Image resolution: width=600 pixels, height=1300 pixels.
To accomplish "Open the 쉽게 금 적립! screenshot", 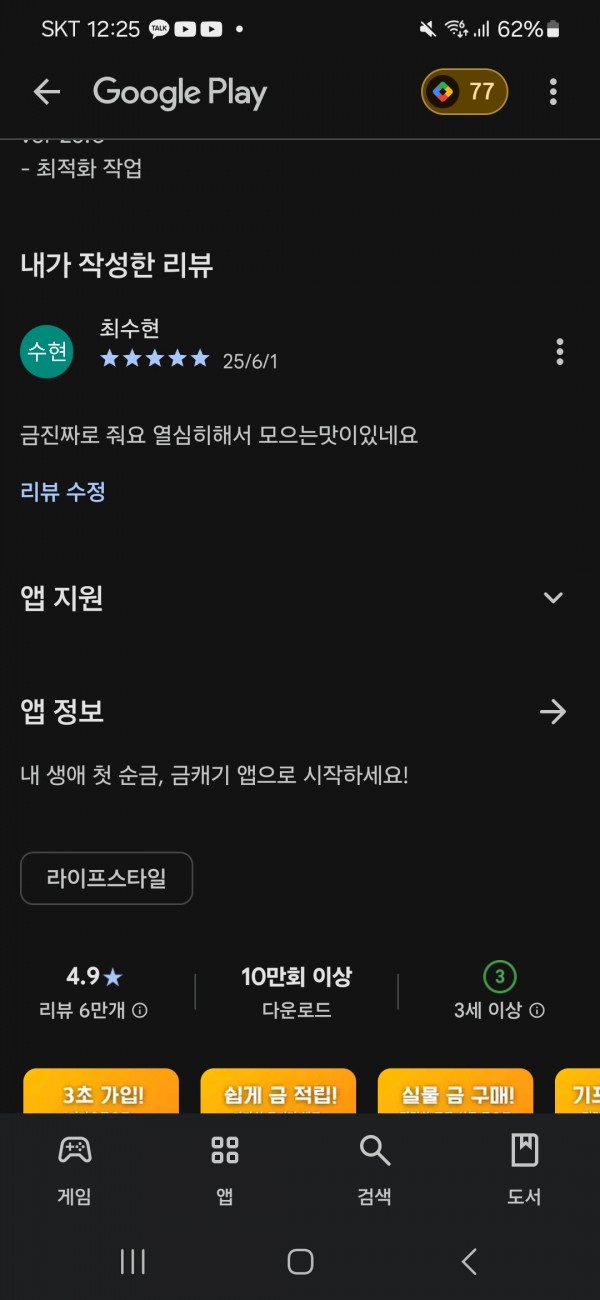I will pos(278,1091).
